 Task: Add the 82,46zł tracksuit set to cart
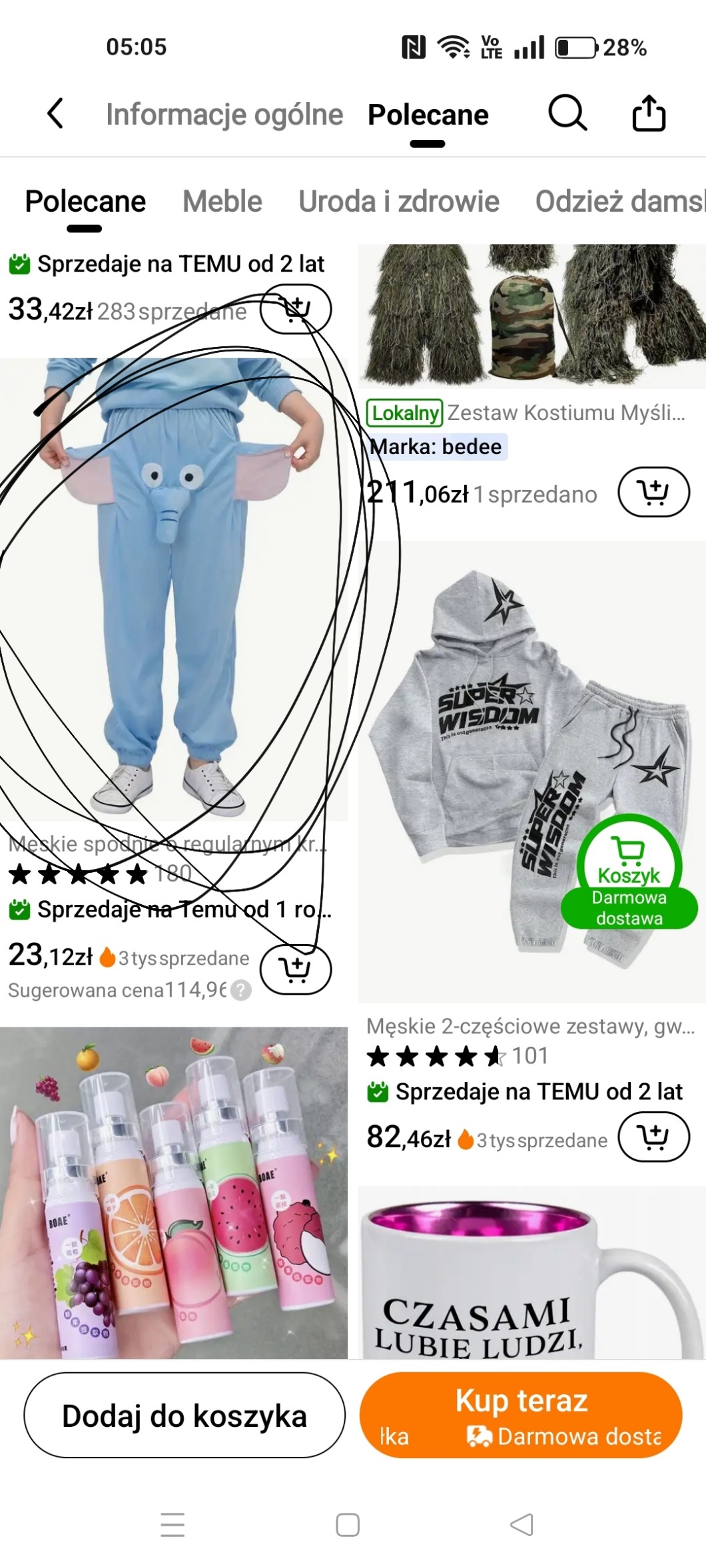click(653, 1137)
